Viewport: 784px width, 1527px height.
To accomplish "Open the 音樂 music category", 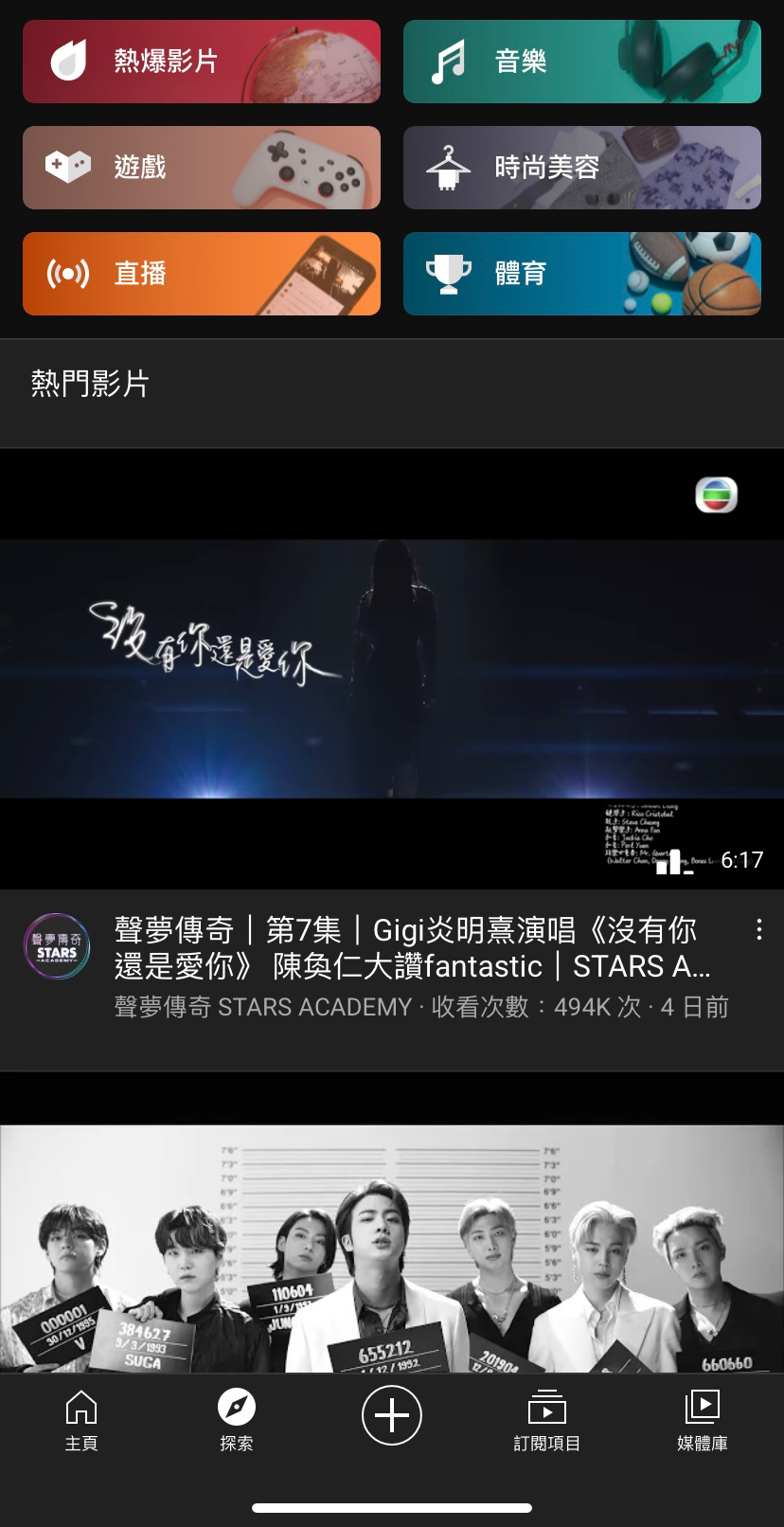I will click(581, 61).
